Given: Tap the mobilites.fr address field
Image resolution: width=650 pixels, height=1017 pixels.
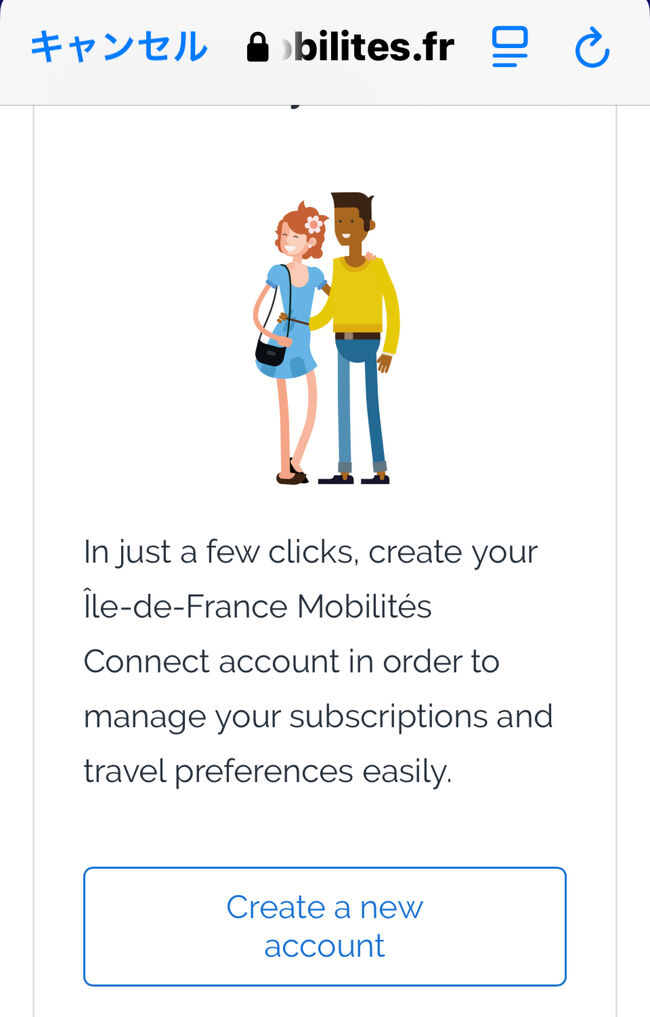Looking at the screenshot, I should [351, 47].
